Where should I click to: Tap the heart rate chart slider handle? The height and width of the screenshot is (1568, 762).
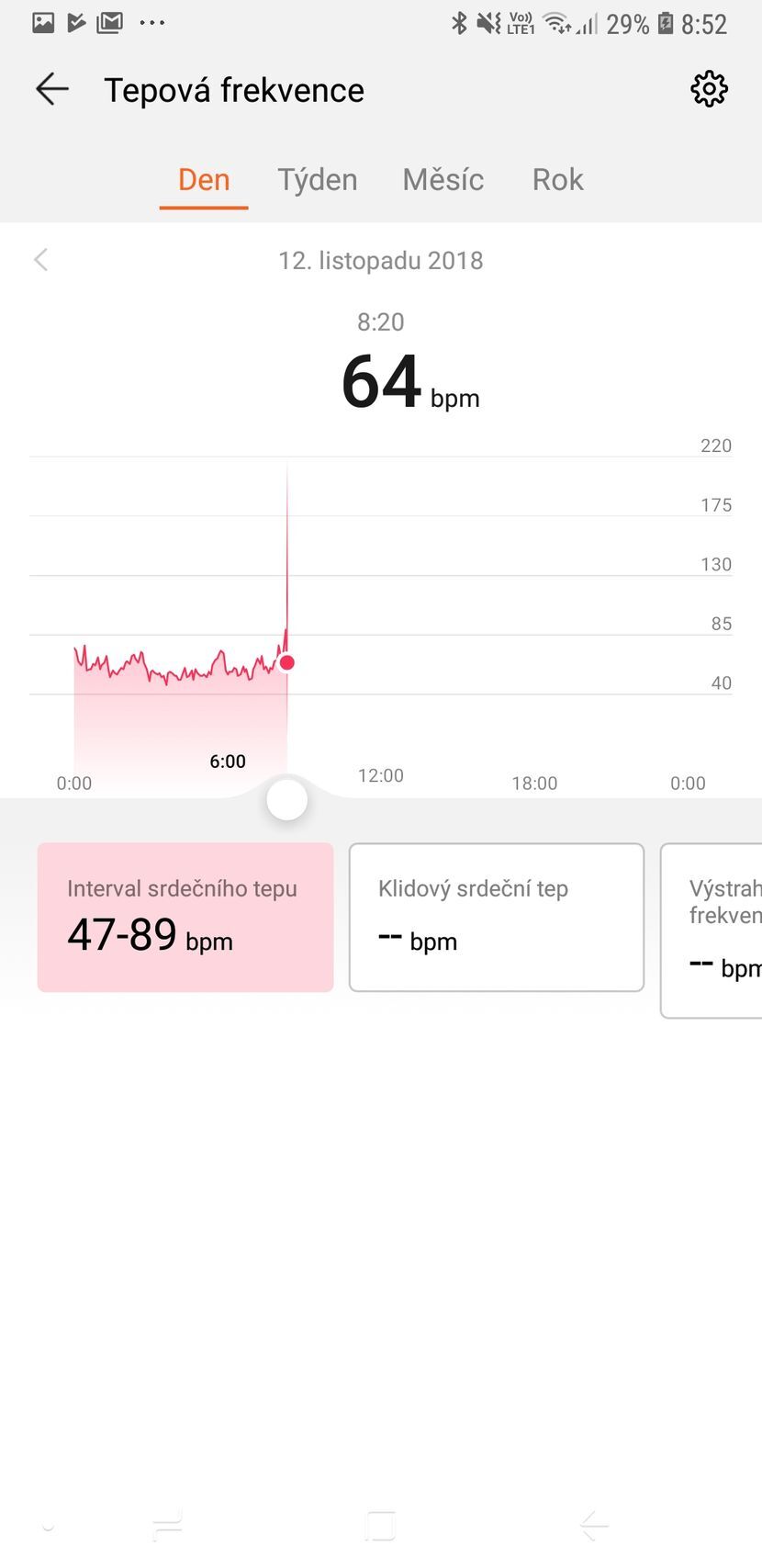click(x=286, y=798)
